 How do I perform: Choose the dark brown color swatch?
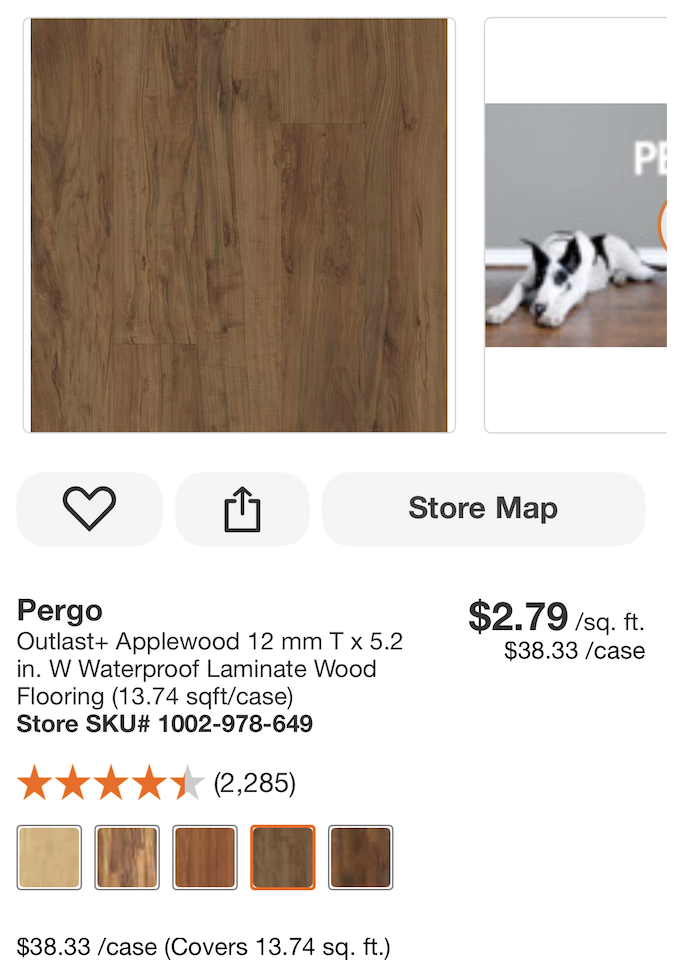pyautogui.click(x=361, y=857)
